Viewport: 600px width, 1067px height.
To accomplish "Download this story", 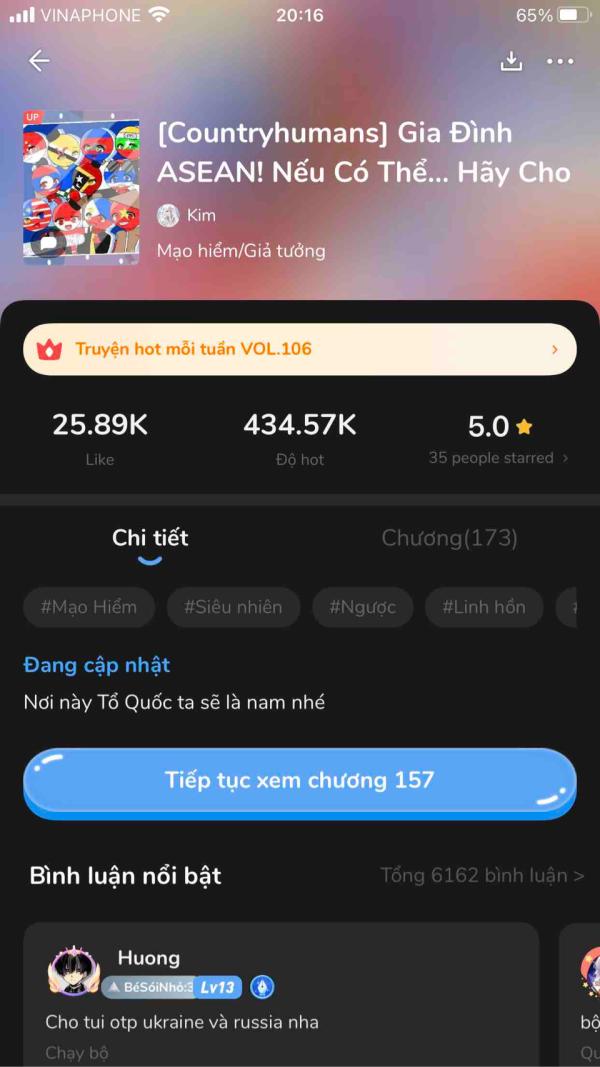I will coord(511,61).
